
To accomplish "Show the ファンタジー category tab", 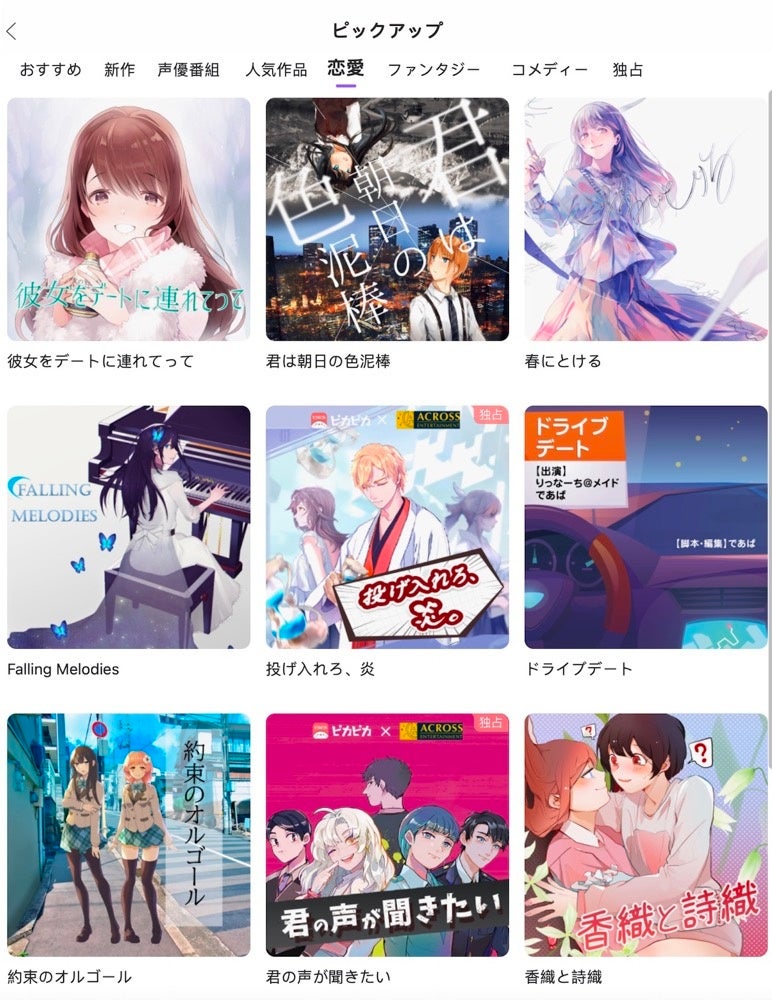I will pos(434,70).
